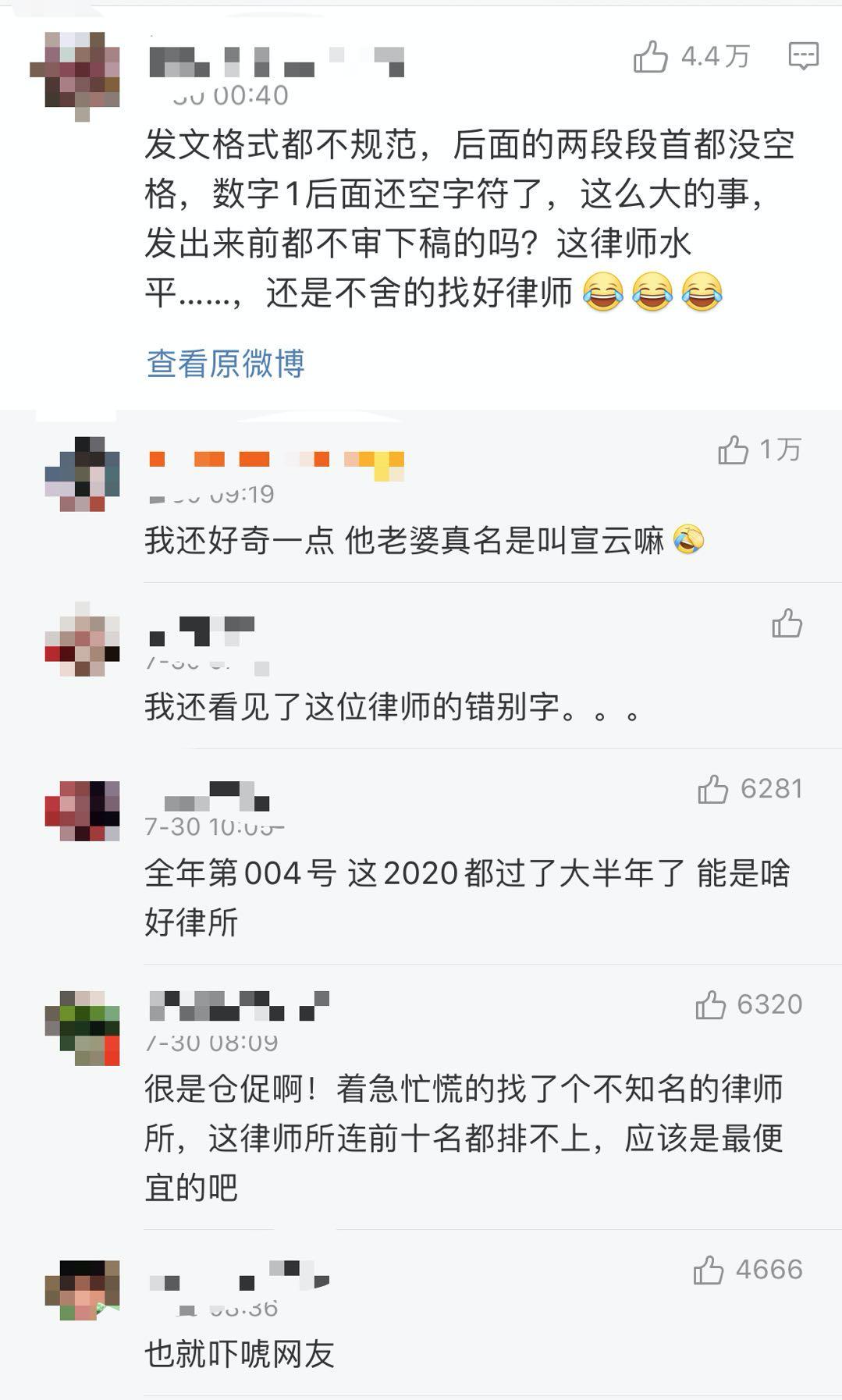Like the 也就吓唬网友 comment
842x1400 pixels.
[709, 1270]
